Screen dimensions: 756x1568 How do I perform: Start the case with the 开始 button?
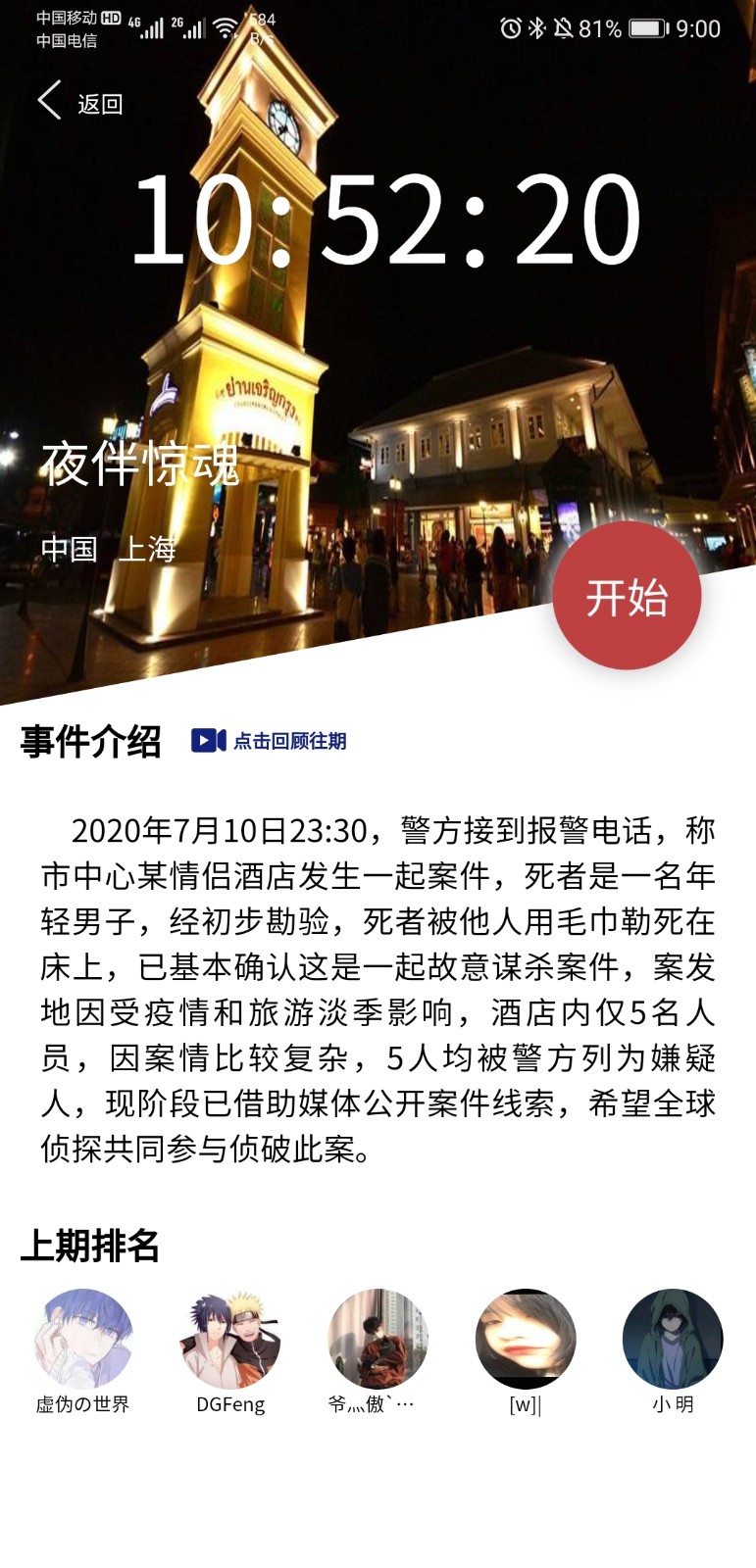(x=627, y=596)
